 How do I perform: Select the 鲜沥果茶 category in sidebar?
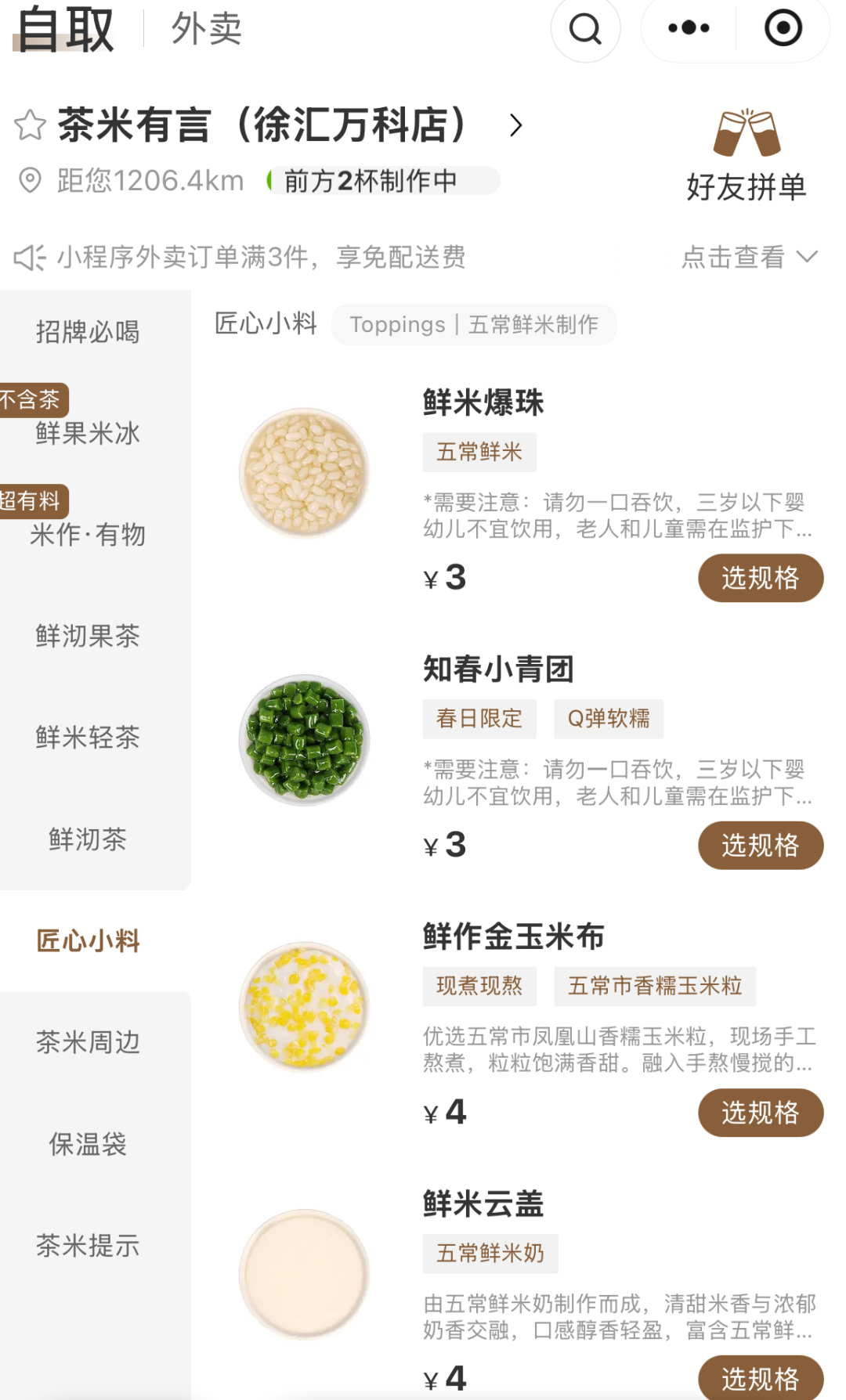point(87,637)
